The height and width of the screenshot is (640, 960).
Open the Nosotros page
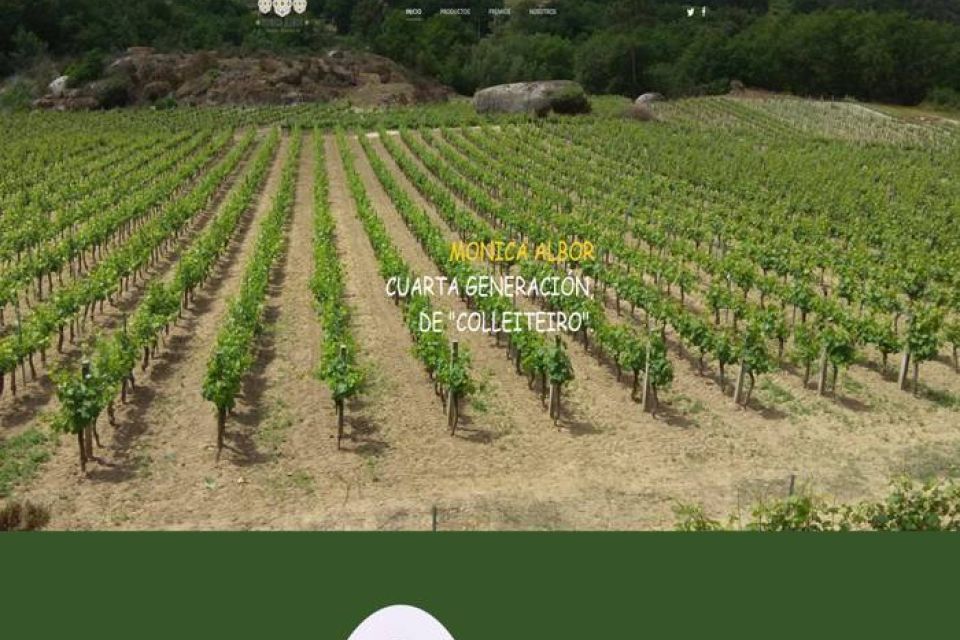pyautogui.click(x=542, y=12)
